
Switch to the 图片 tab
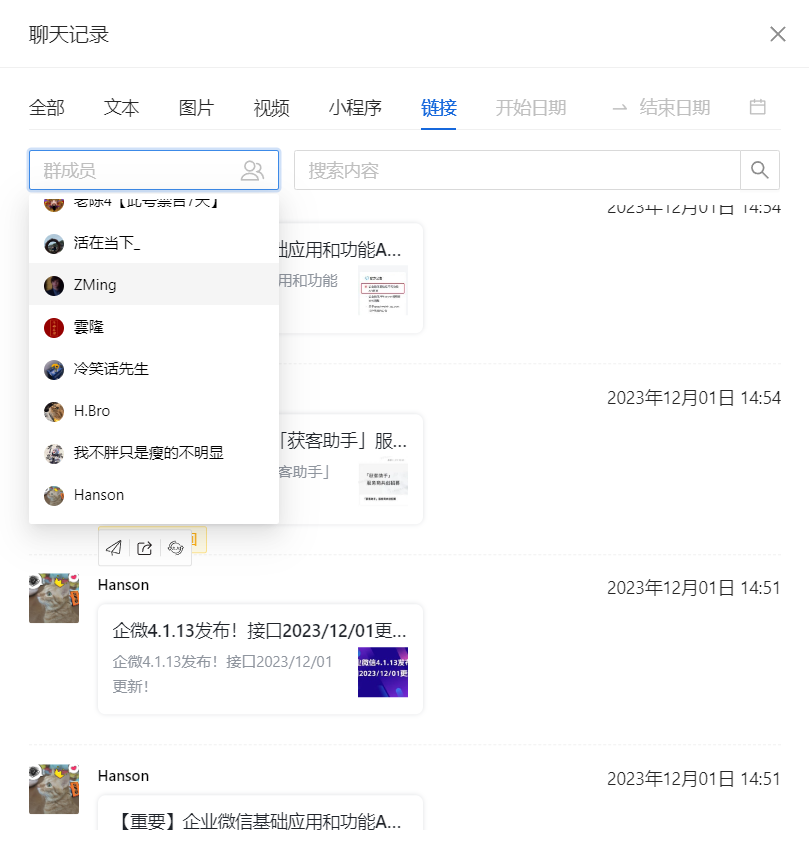[x=196, y=108]
